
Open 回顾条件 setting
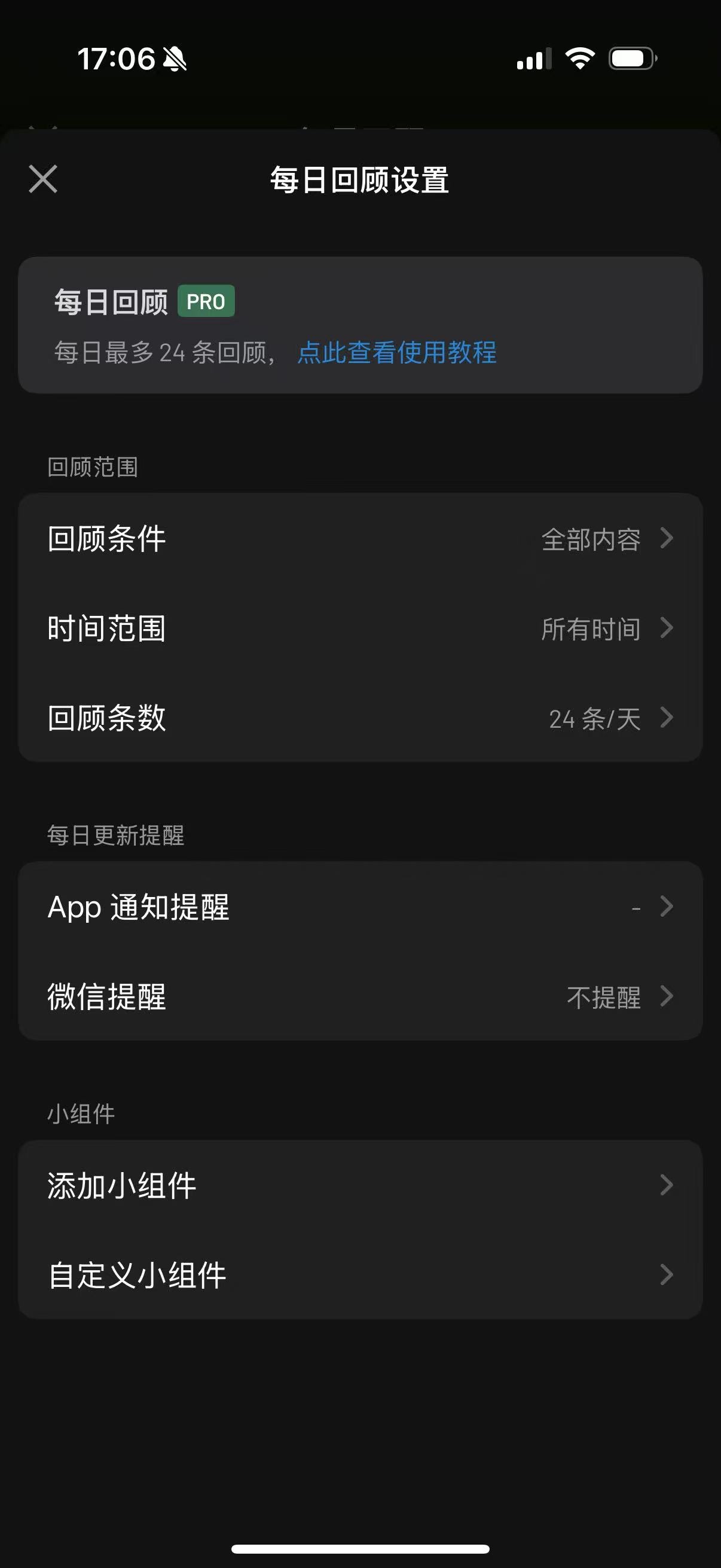tap(360, 539)
